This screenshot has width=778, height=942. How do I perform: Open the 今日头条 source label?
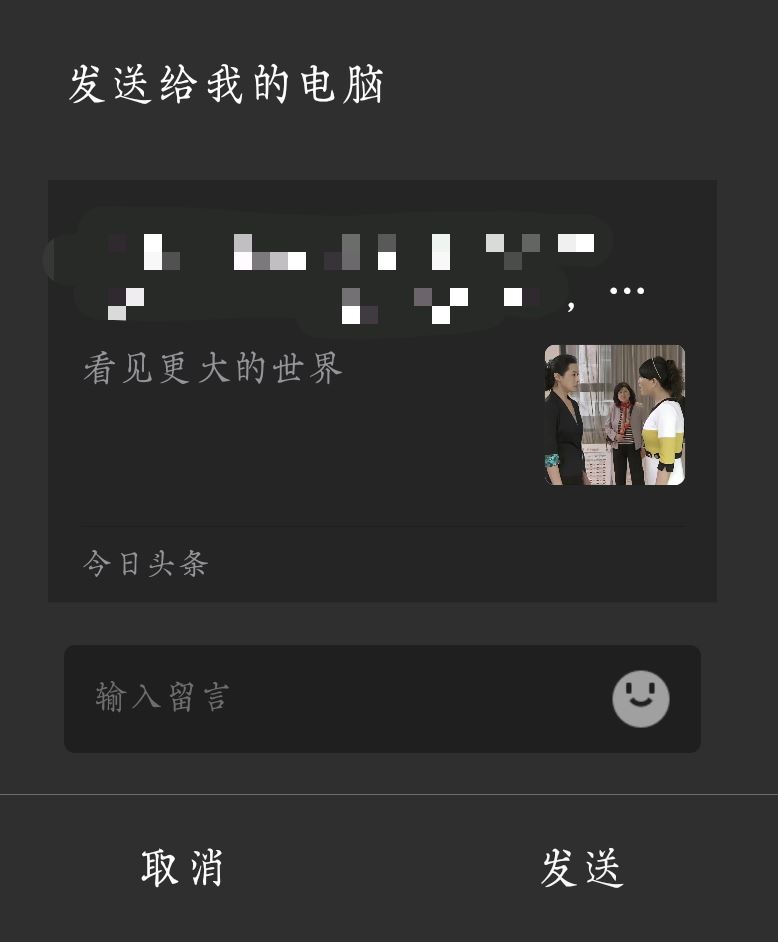[x=144, y=564]
